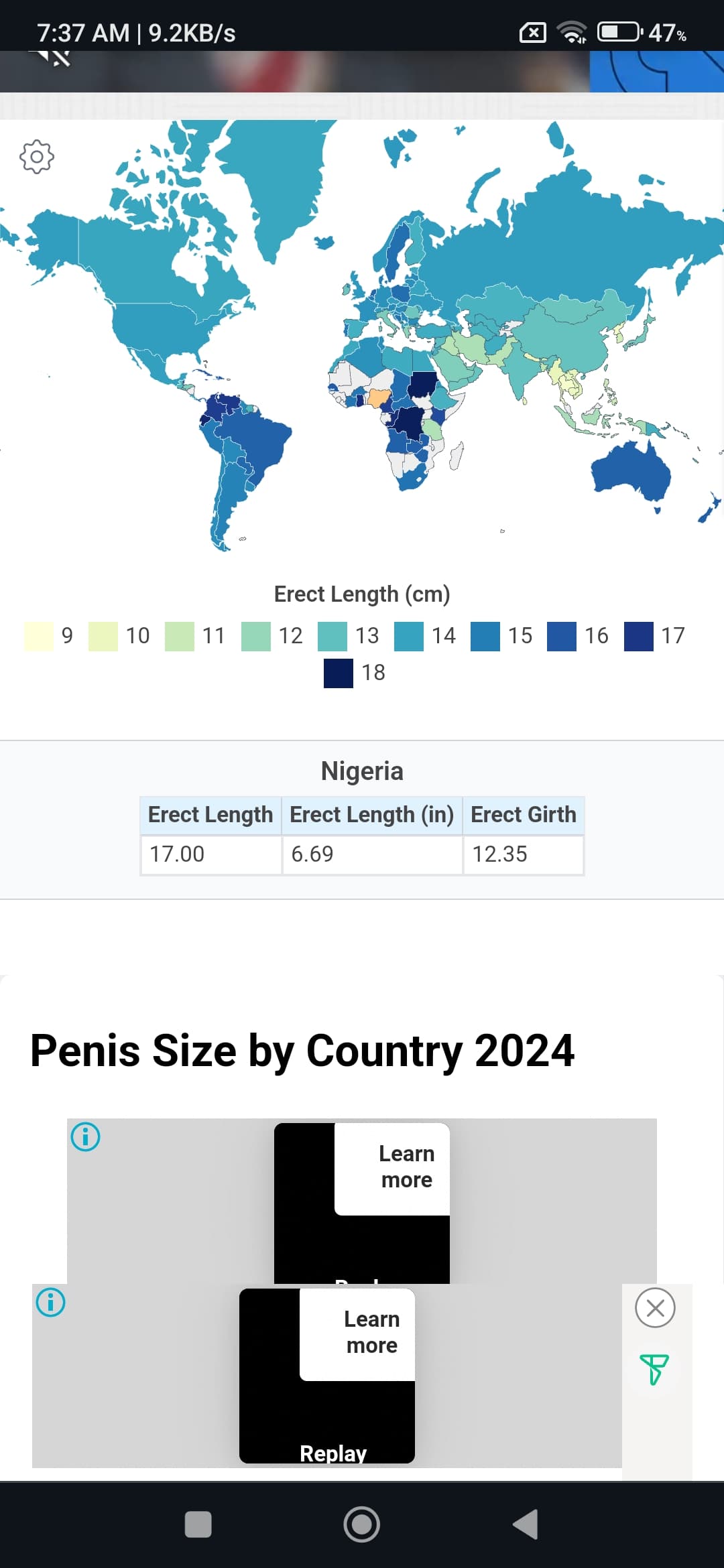Viewport: 724px width, 1568px height.
Task: Open the info icon on the upper ad
Action: tap(86, 1136)
